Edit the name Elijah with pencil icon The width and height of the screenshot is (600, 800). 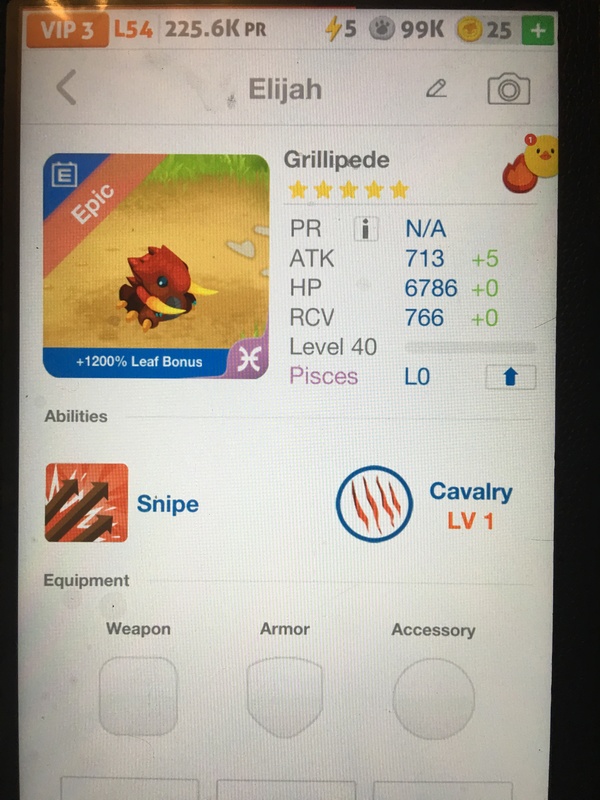(436, 88)
